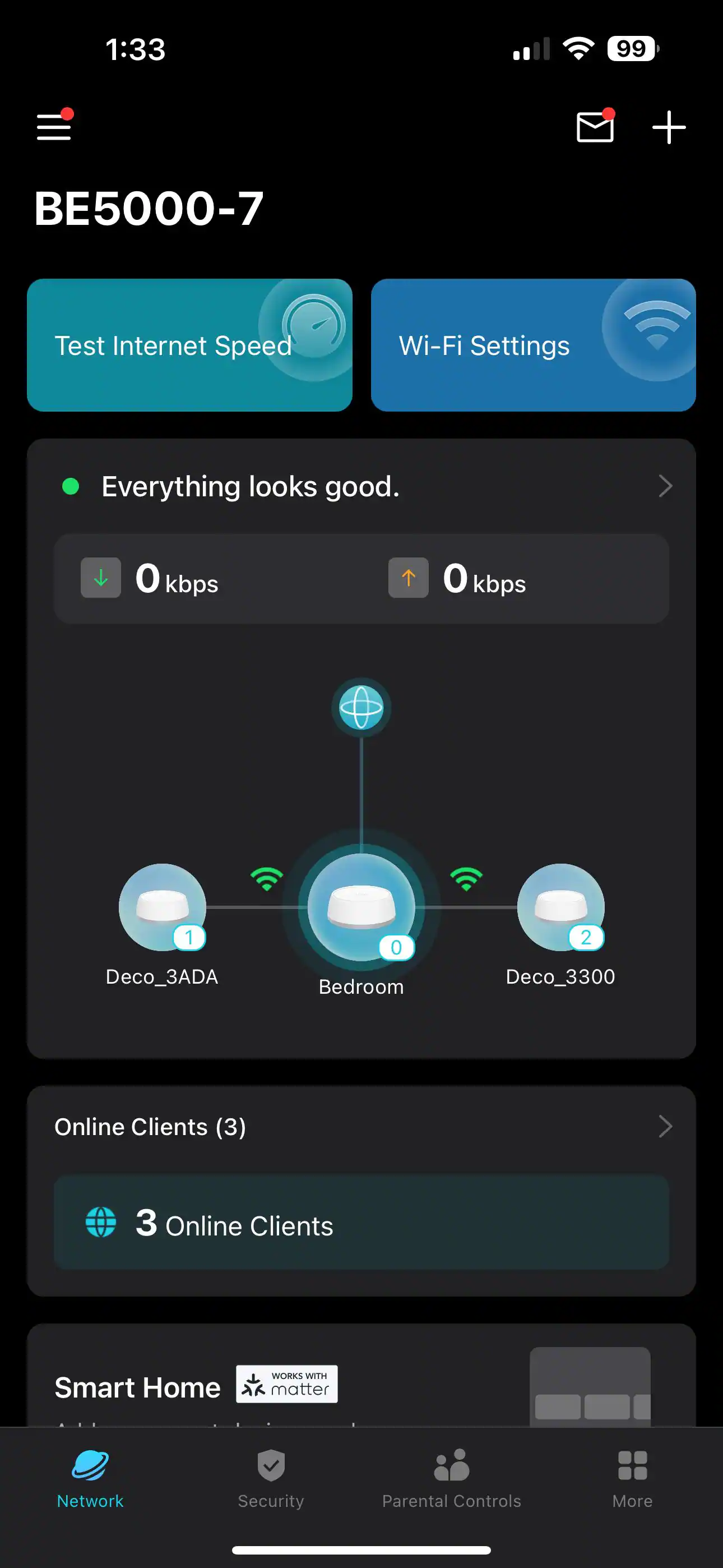This screenshot has width=723, height=1568.
Task: Open the 'Everything looks good' network status
Action: 361,486
